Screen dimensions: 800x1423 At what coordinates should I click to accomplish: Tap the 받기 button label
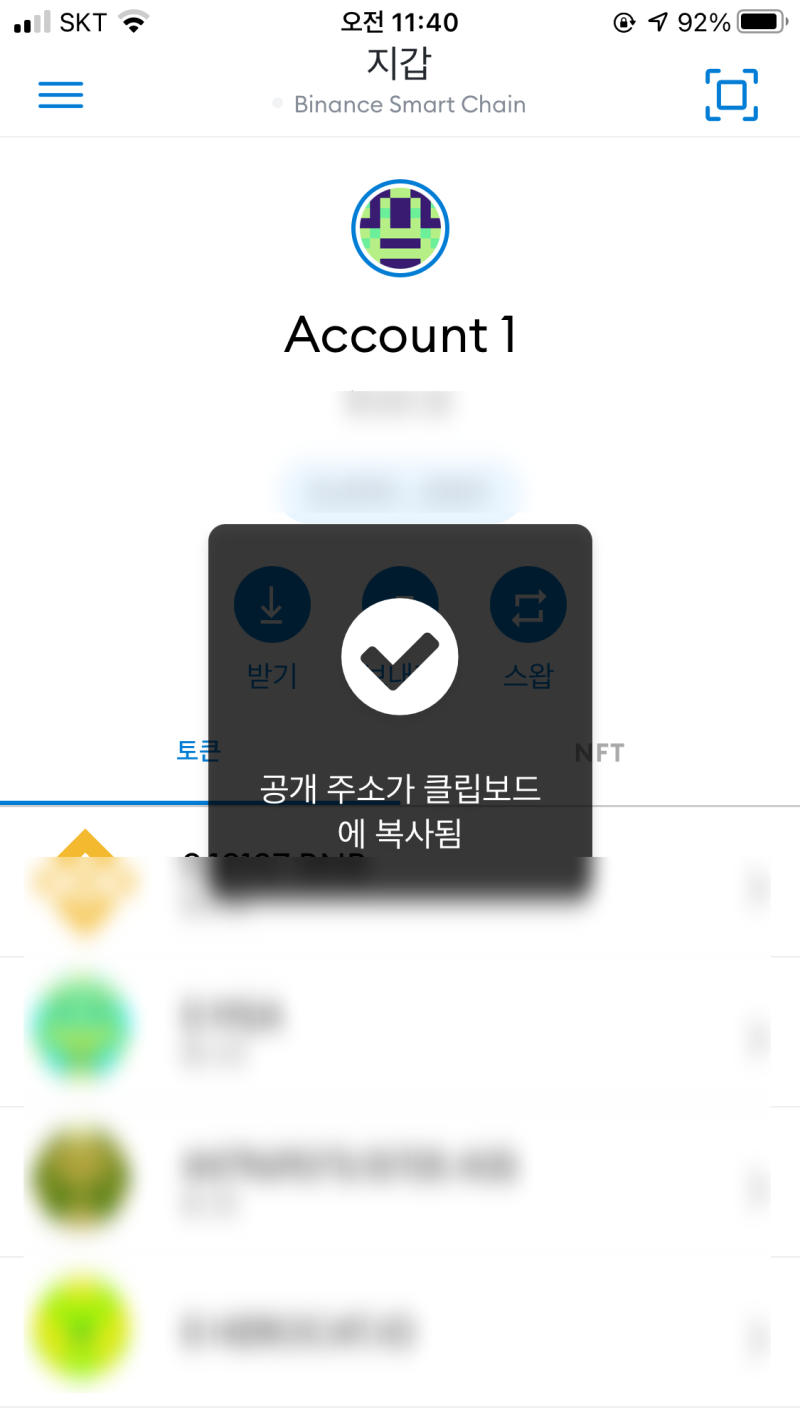tap(272, 677)
